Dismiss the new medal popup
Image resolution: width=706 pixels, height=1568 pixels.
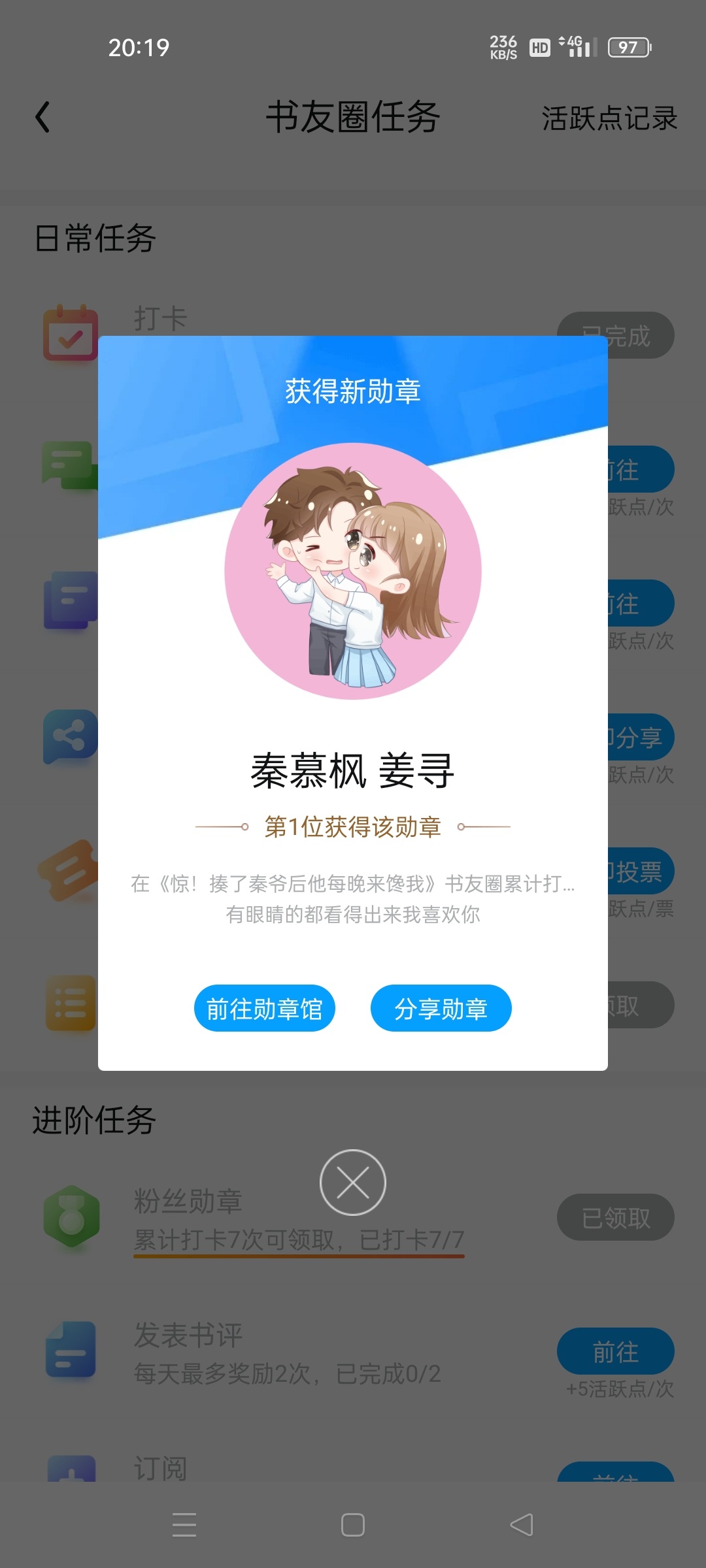coord(353,1183)
